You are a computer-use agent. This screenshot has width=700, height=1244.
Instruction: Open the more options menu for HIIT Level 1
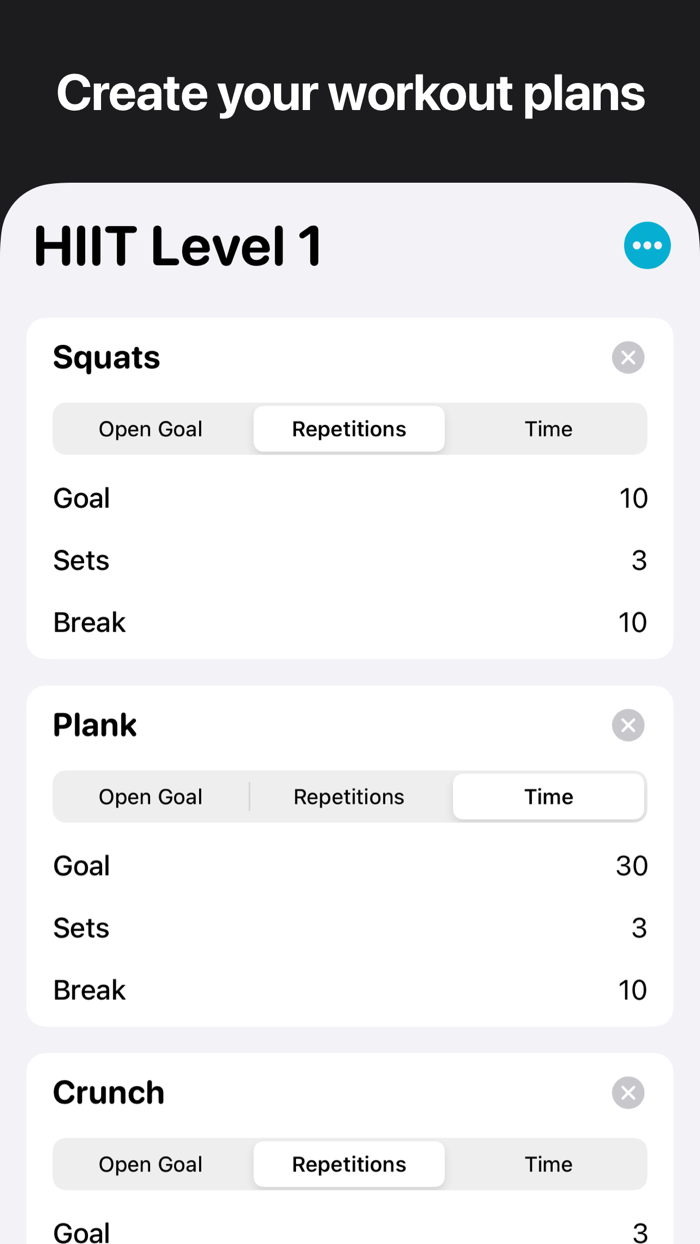[647, 245]
